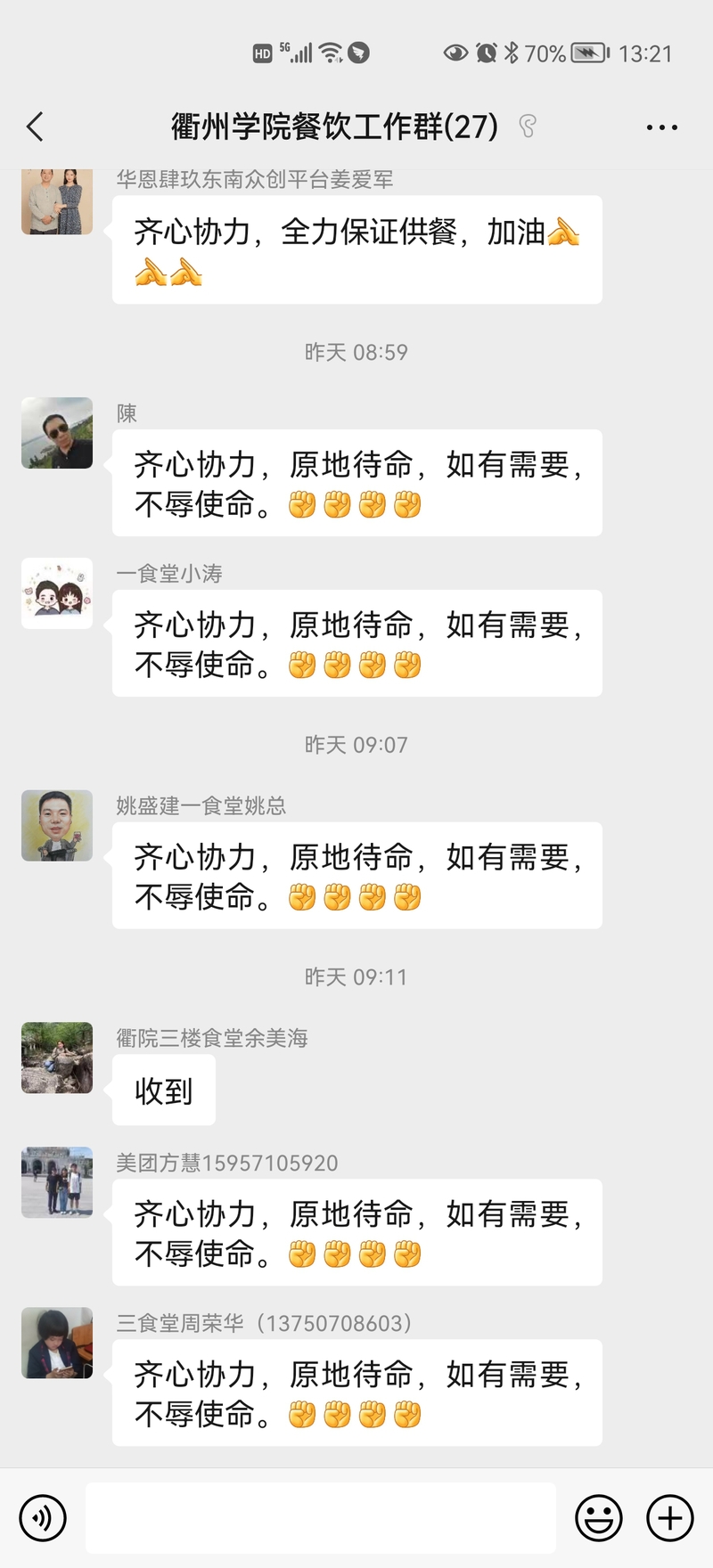
Task: Go back from the group chat
Action: click(x=36, y=127)
